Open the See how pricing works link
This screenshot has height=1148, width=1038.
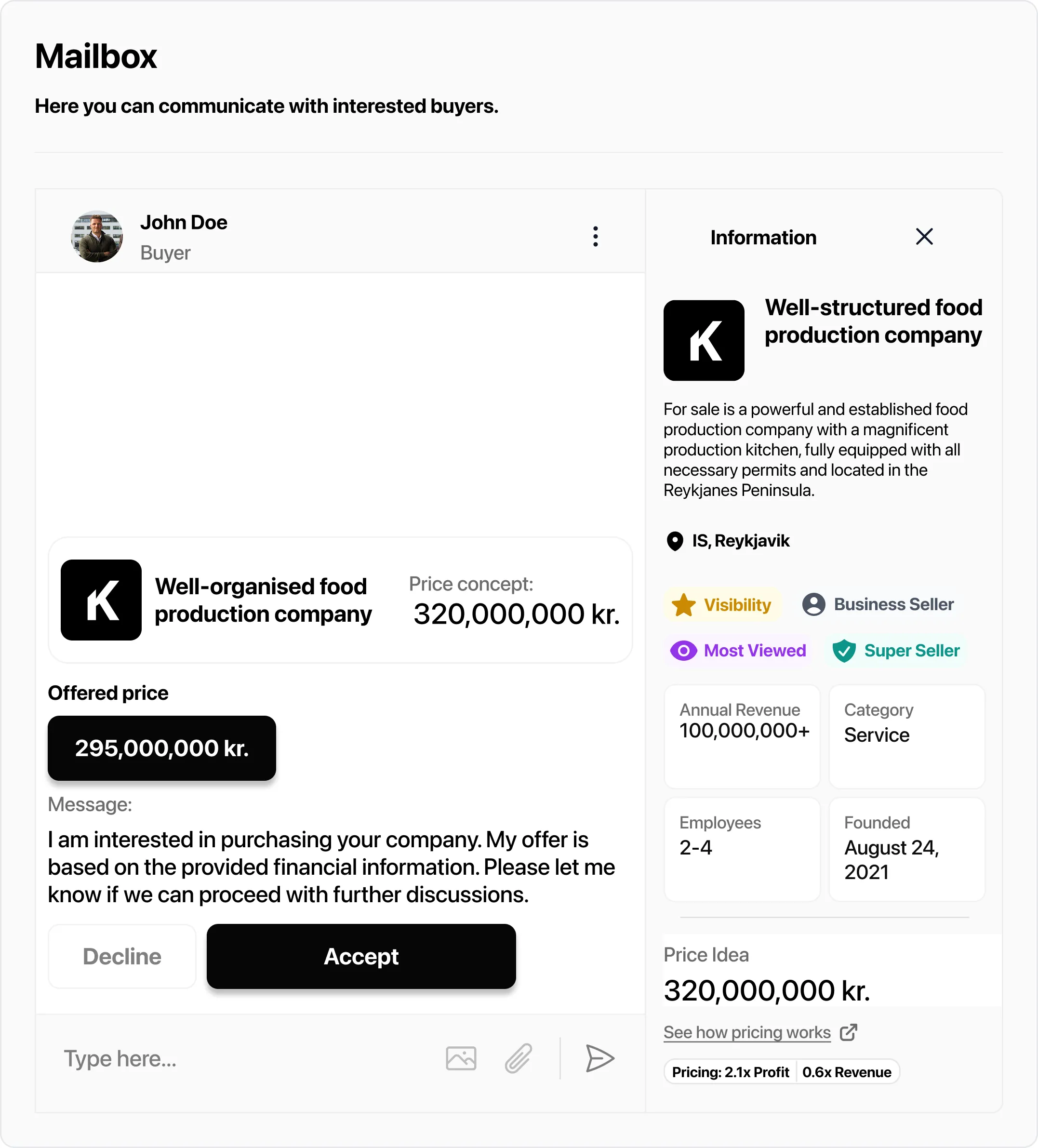[746, 1032]
